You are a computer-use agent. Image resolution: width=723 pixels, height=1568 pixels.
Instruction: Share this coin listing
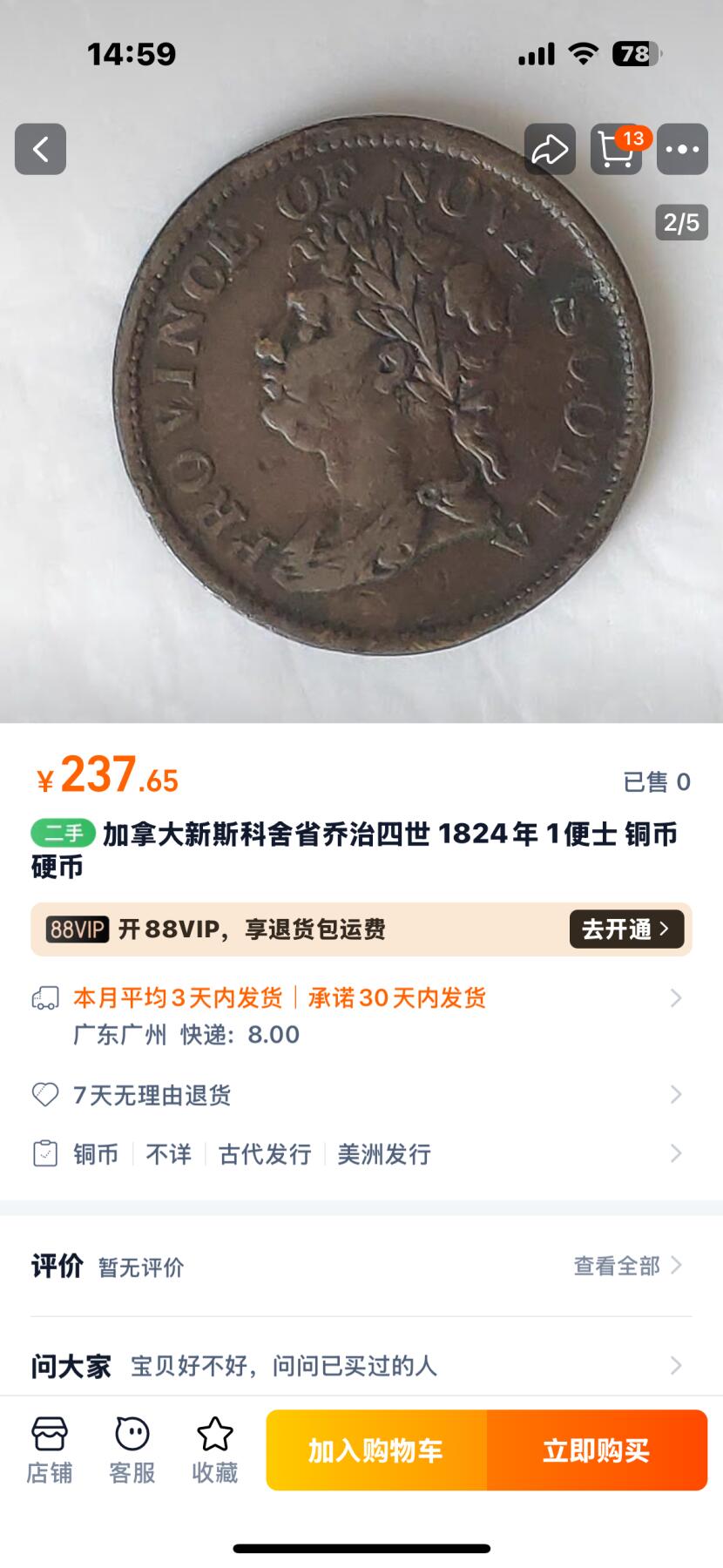pos(550,149)
